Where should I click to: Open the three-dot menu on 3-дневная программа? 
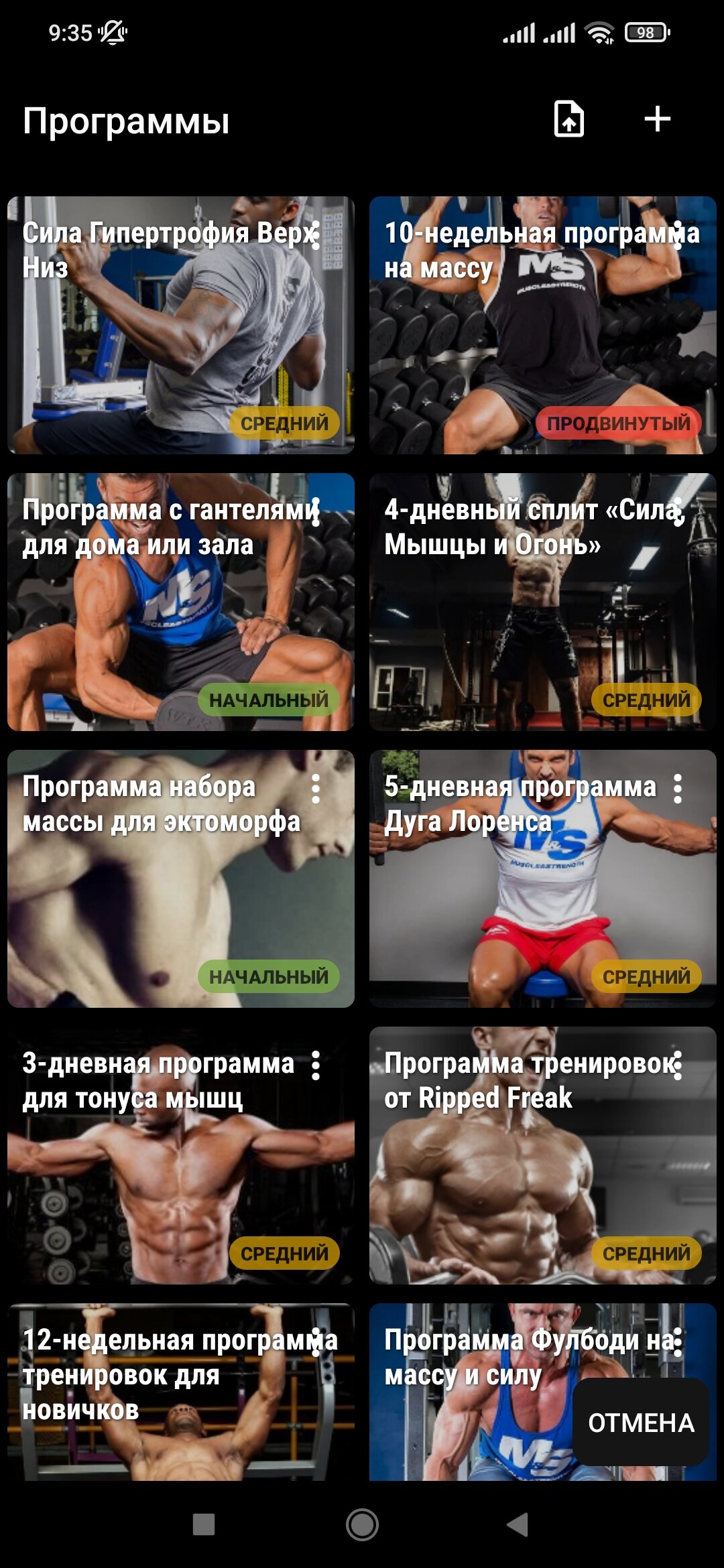pos(316,1065)
